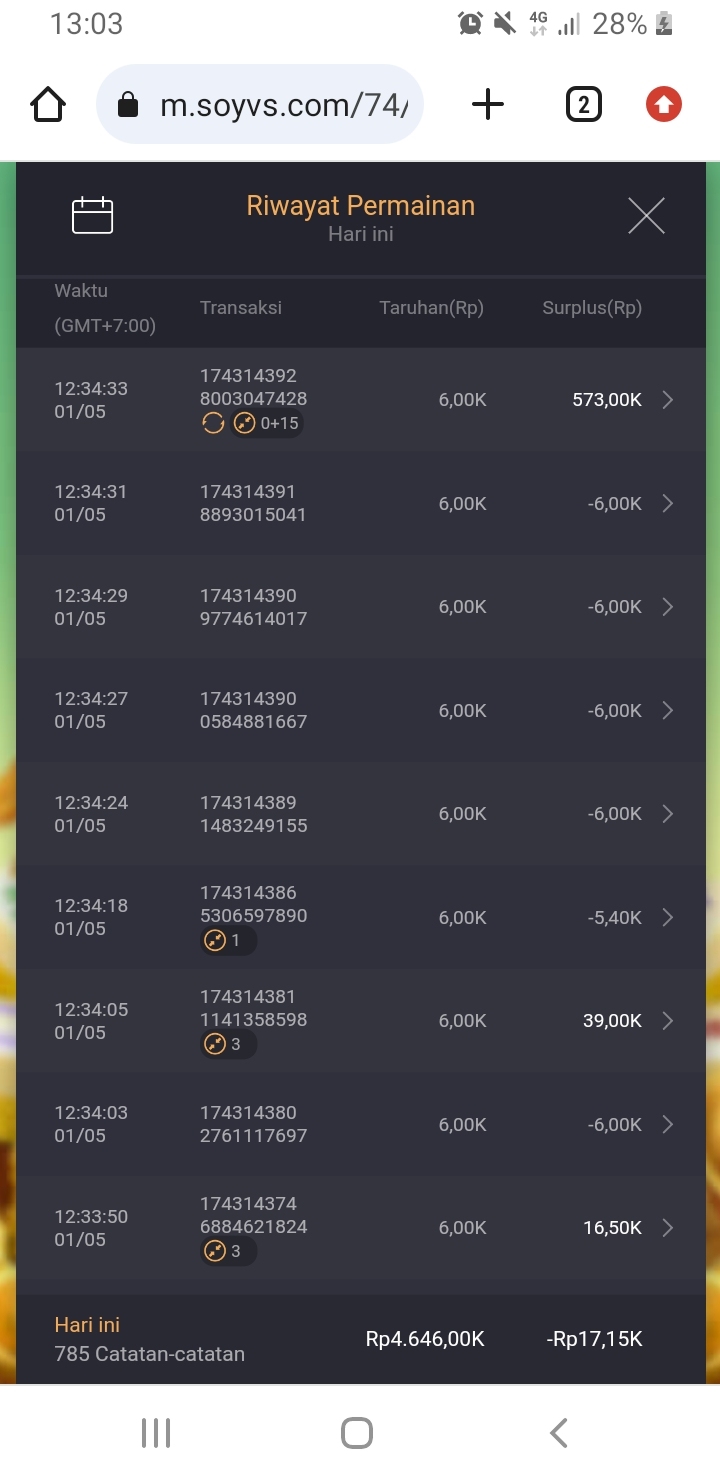Open the 12:34:05 transaction with 39,00K surplus

point(667,1021)
